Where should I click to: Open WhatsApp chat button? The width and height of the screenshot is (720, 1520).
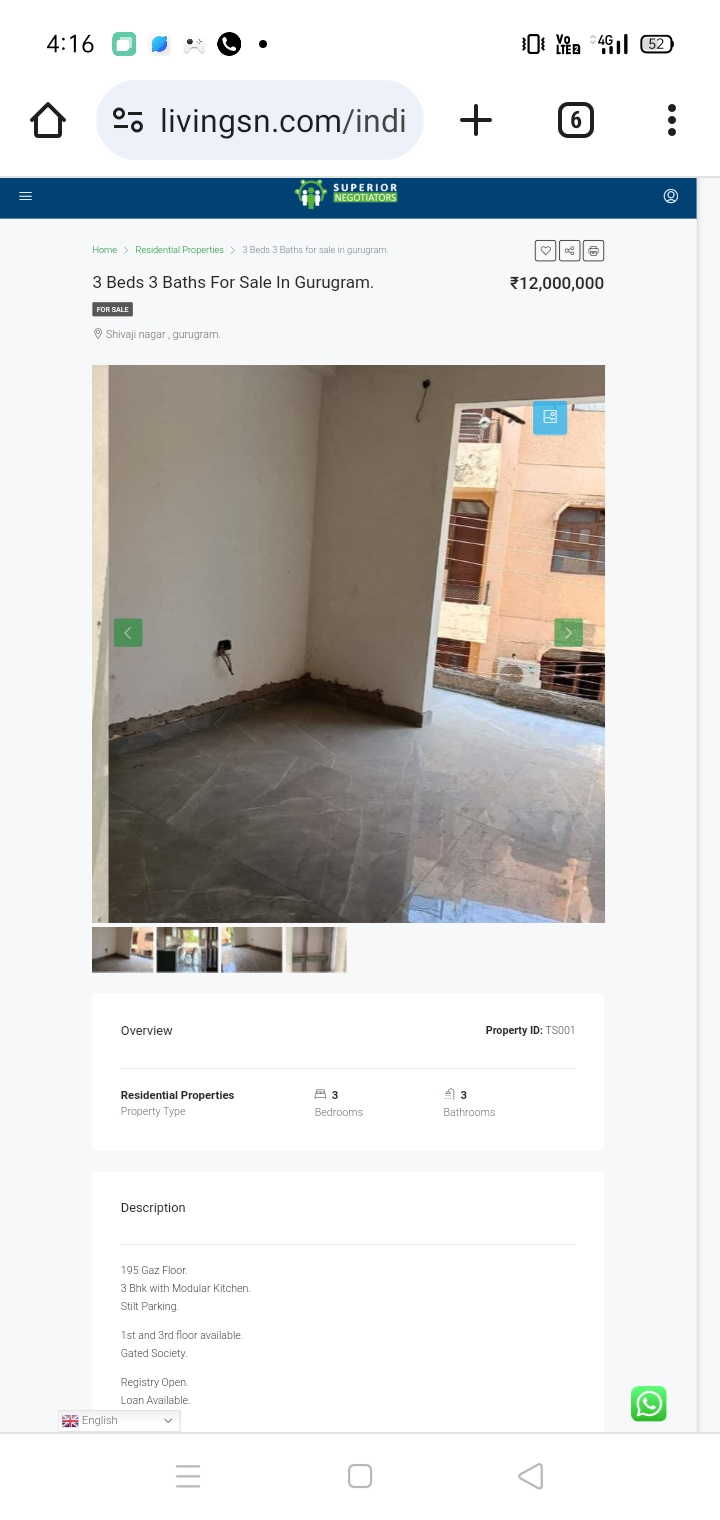click(x=649, y=1404)
